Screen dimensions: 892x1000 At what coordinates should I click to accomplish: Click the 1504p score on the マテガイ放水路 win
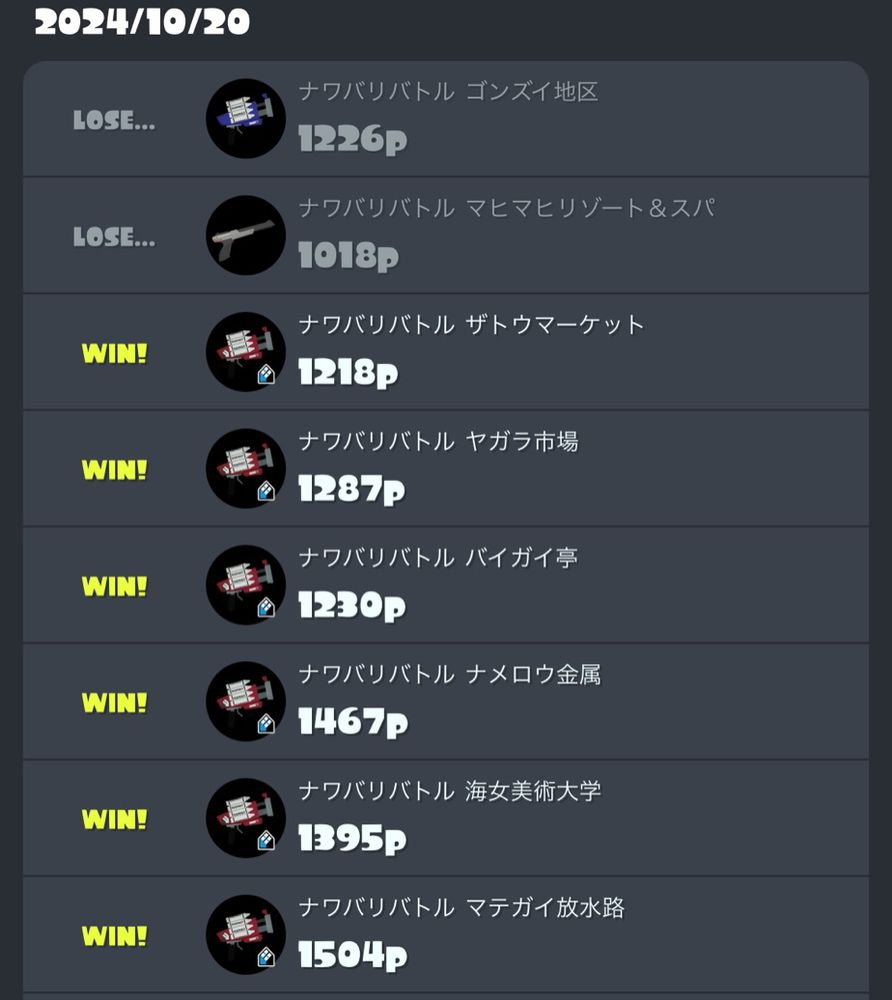click(x=350, y=956)
